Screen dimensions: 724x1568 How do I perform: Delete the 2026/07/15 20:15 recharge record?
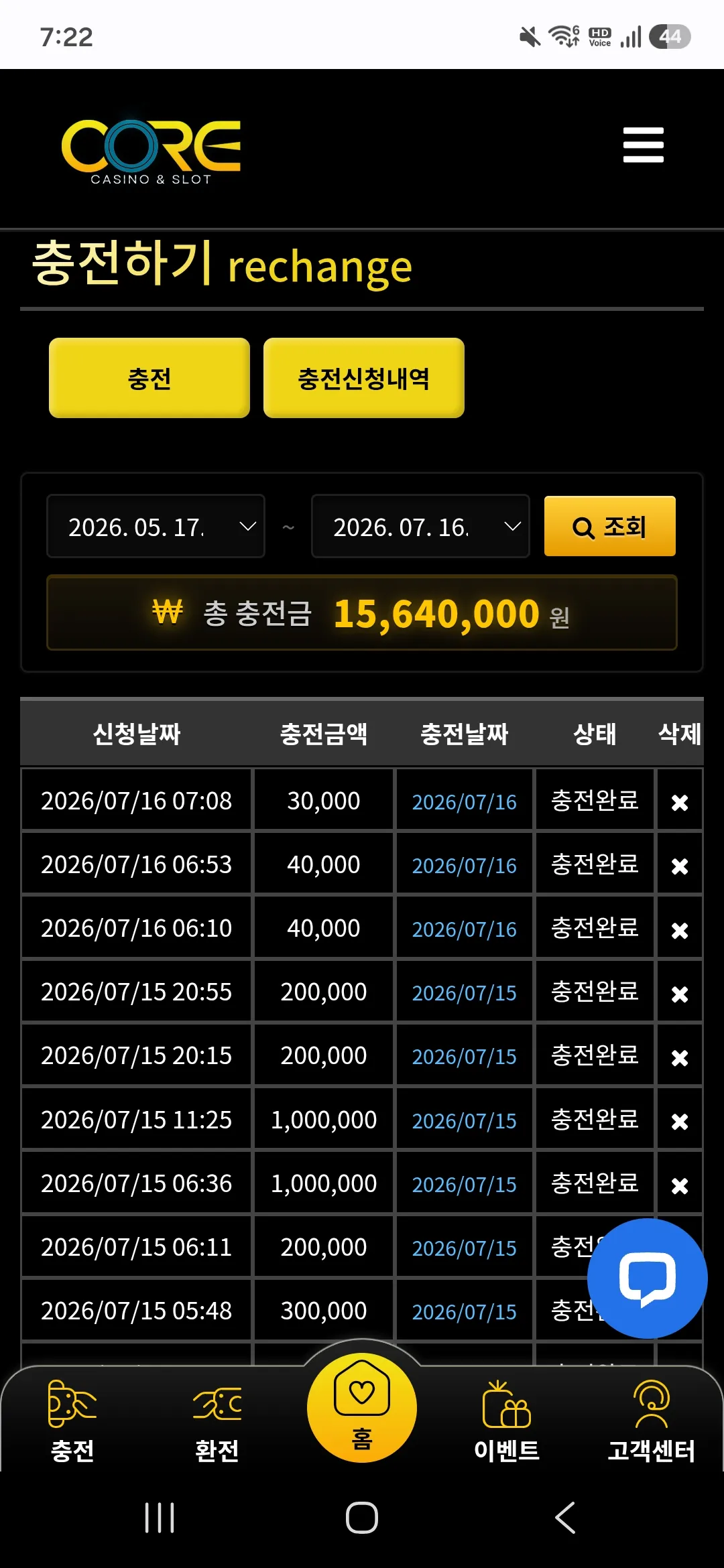(x=680, y=1057)
